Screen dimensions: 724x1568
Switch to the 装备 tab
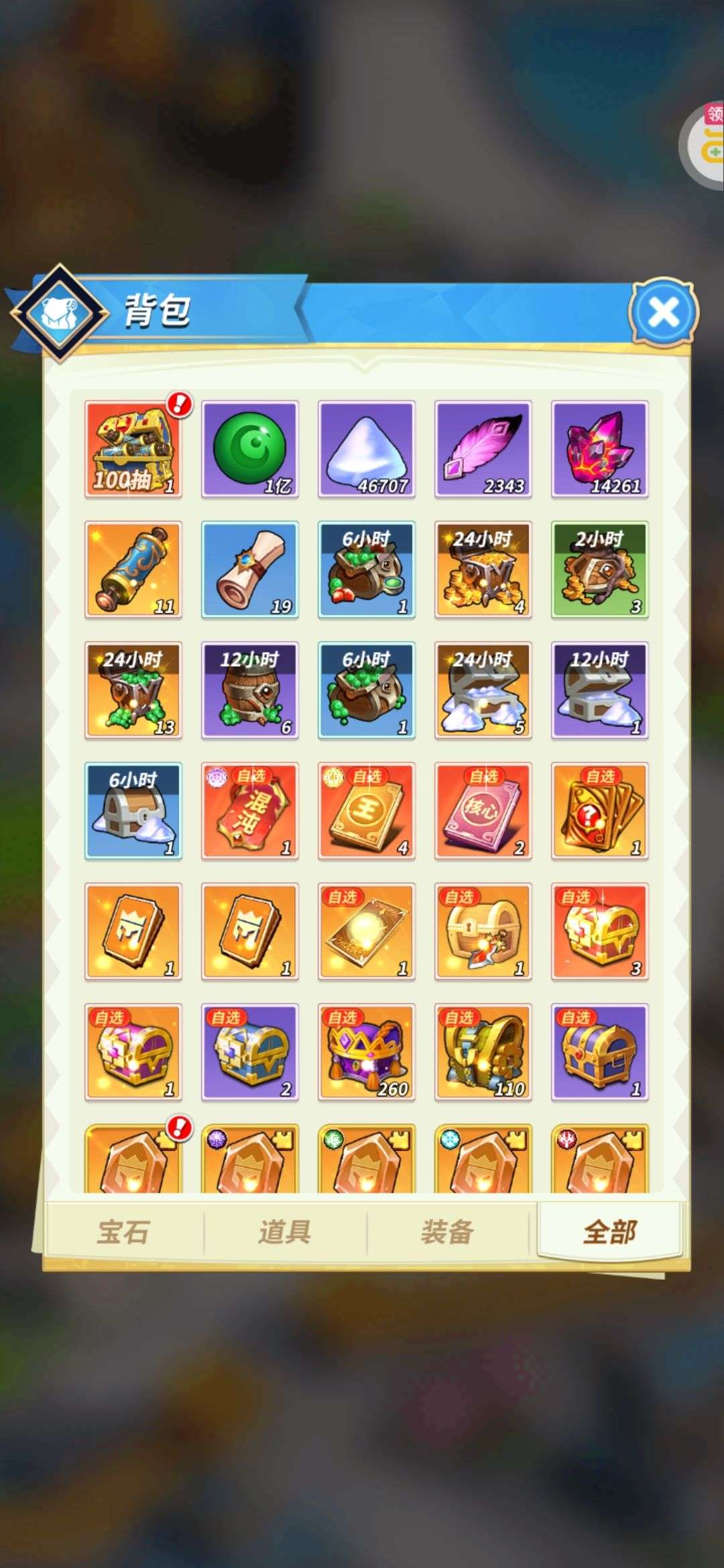[447, 1232]
